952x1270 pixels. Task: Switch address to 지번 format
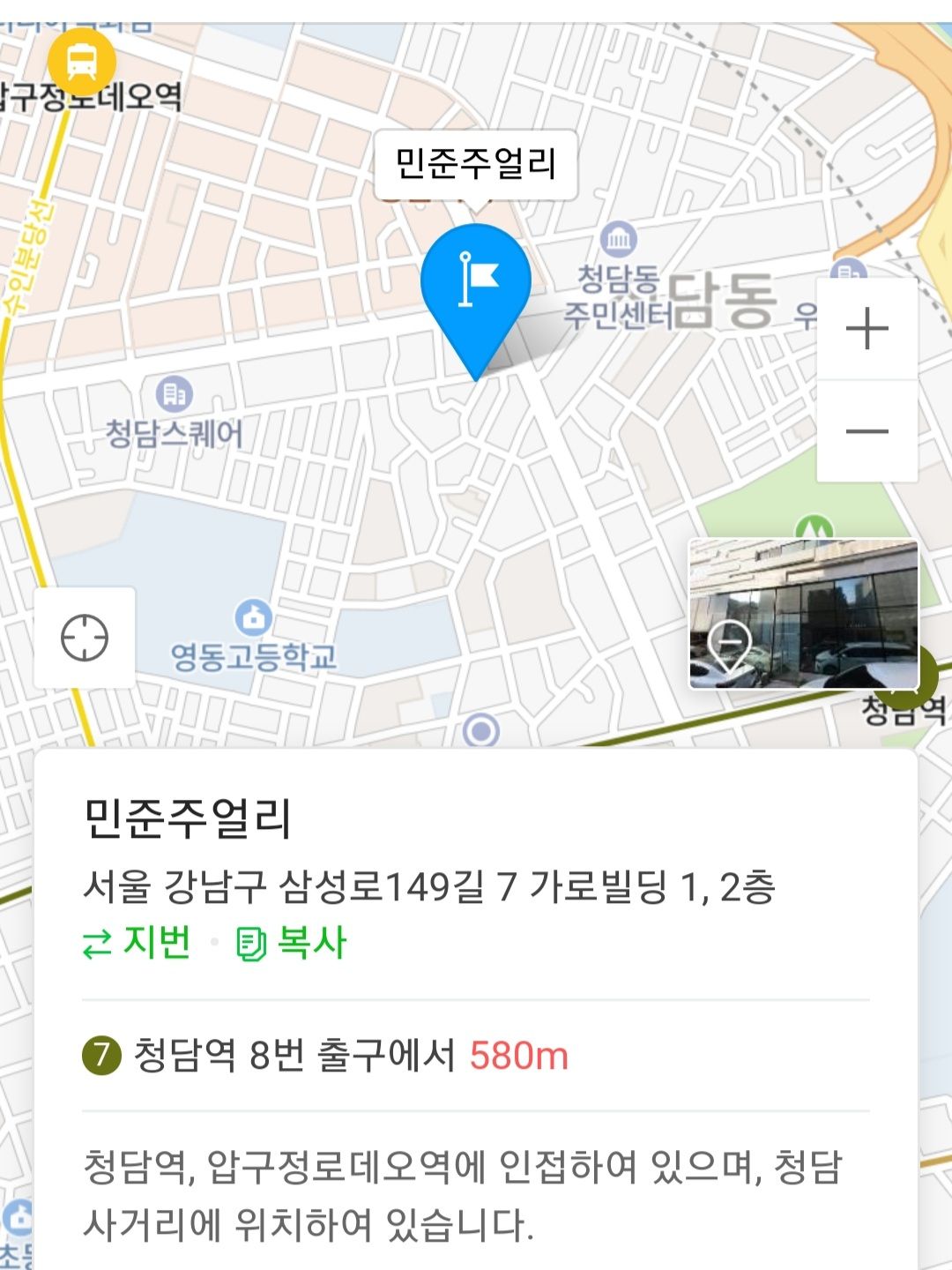(138, 943)
